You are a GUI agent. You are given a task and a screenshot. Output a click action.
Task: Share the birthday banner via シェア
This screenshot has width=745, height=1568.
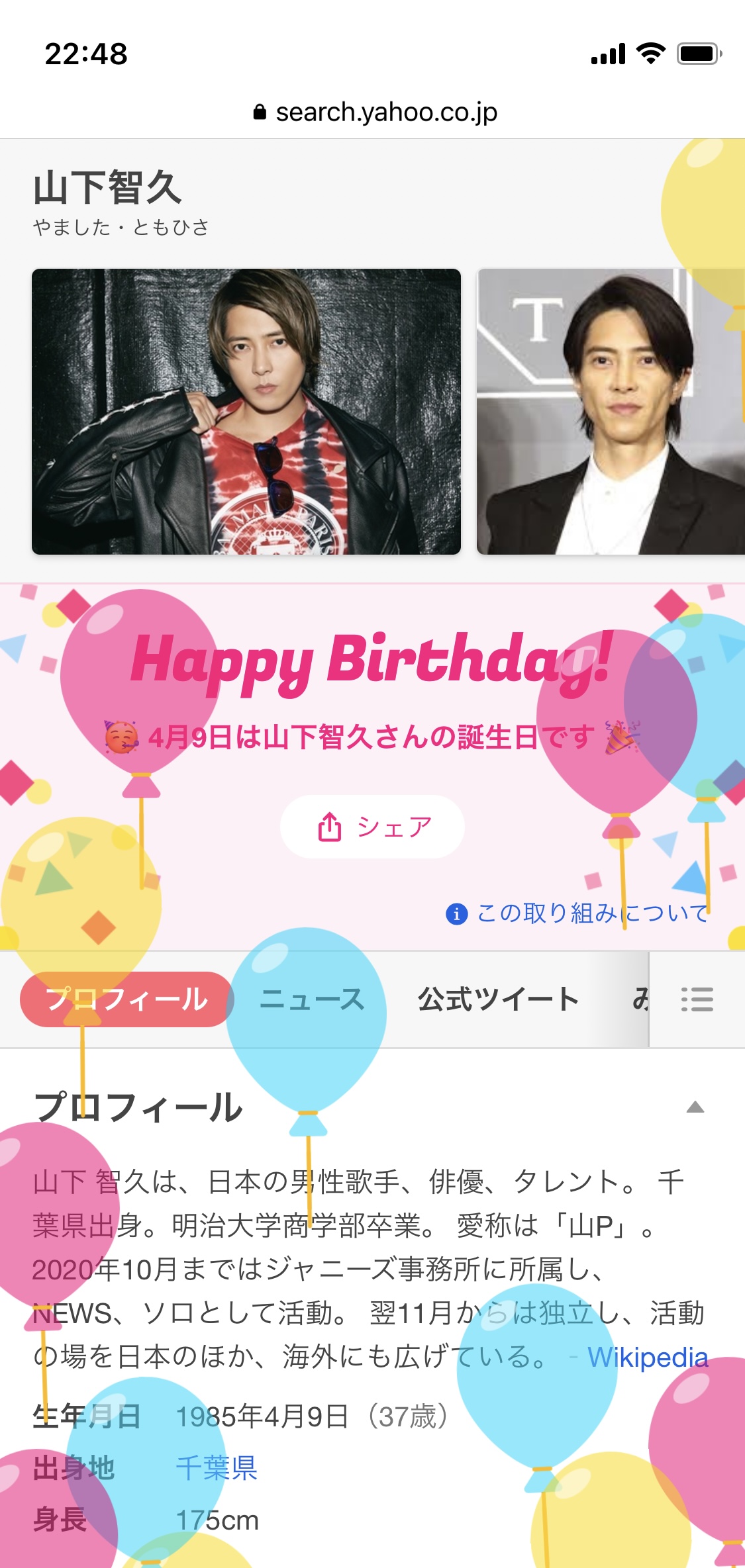[x=372, y=827]
